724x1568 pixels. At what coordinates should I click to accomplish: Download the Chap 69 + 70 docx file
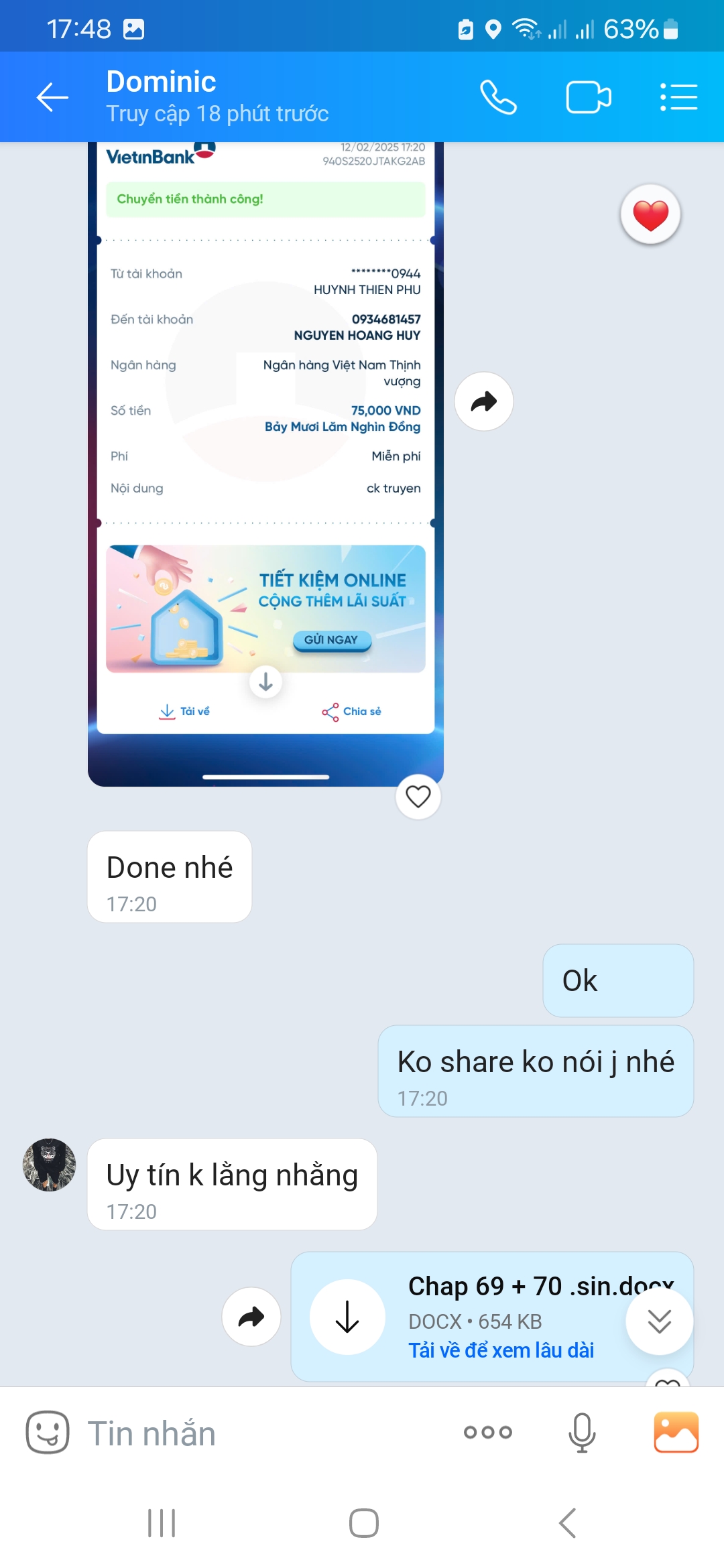[347, 1317]
